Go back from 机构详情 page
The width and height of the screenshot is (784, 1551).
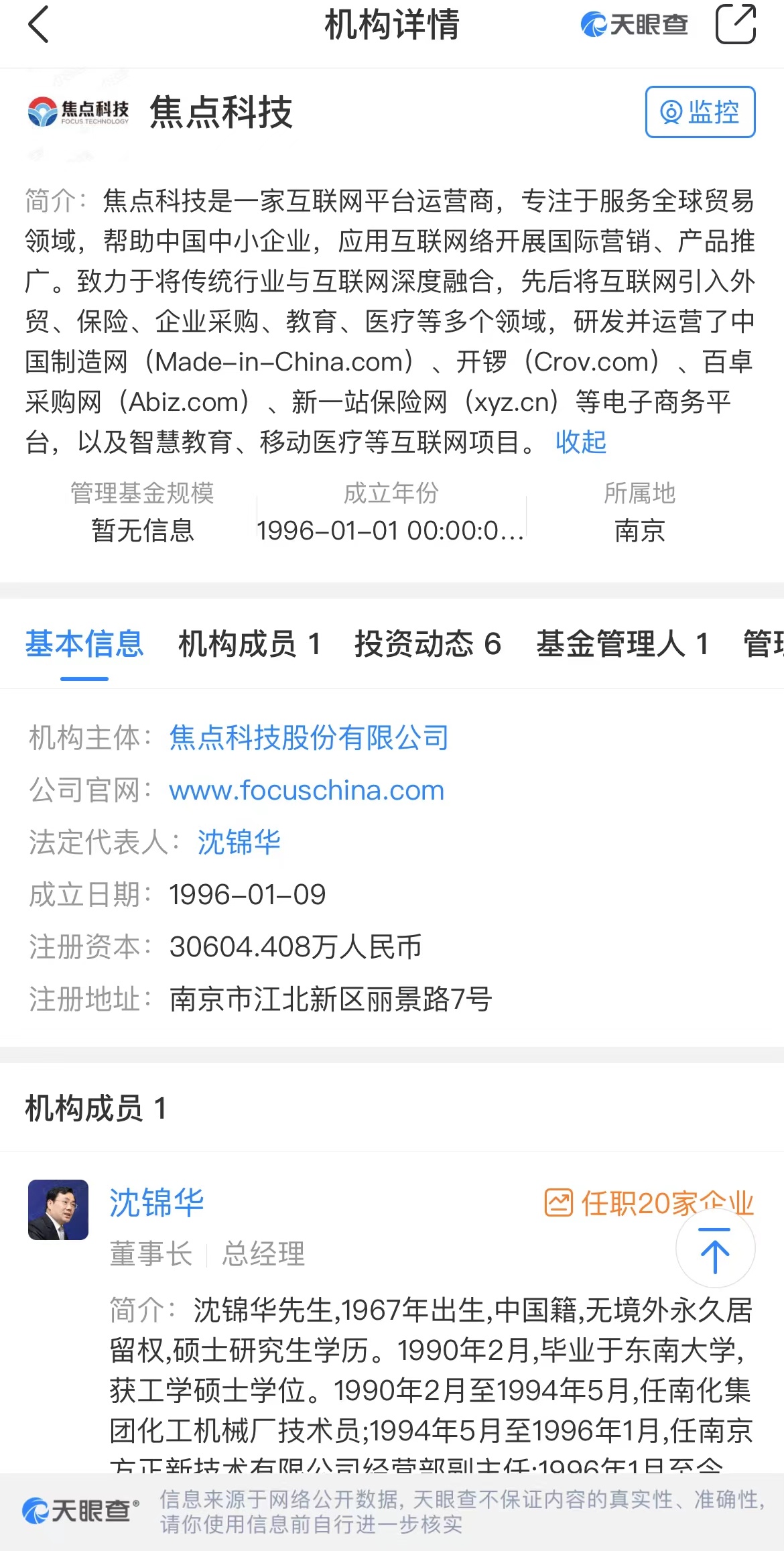39,25
